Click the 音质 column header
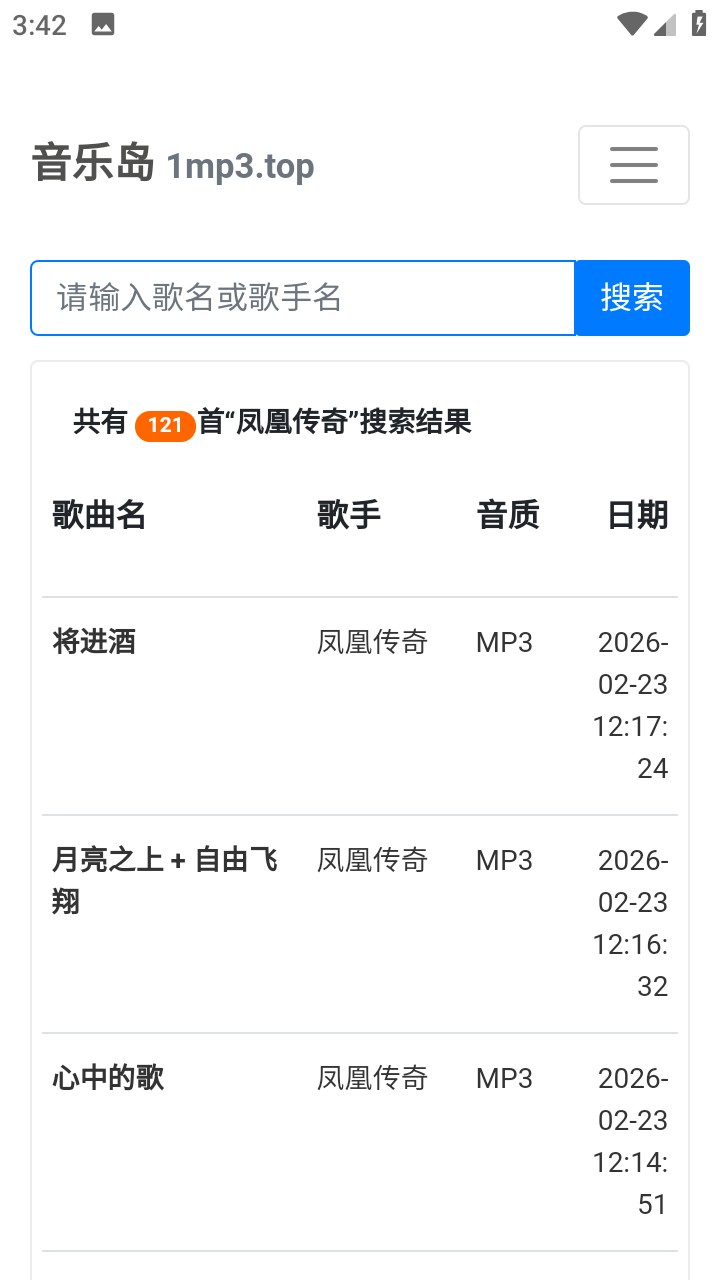 (x=508, y=515)
